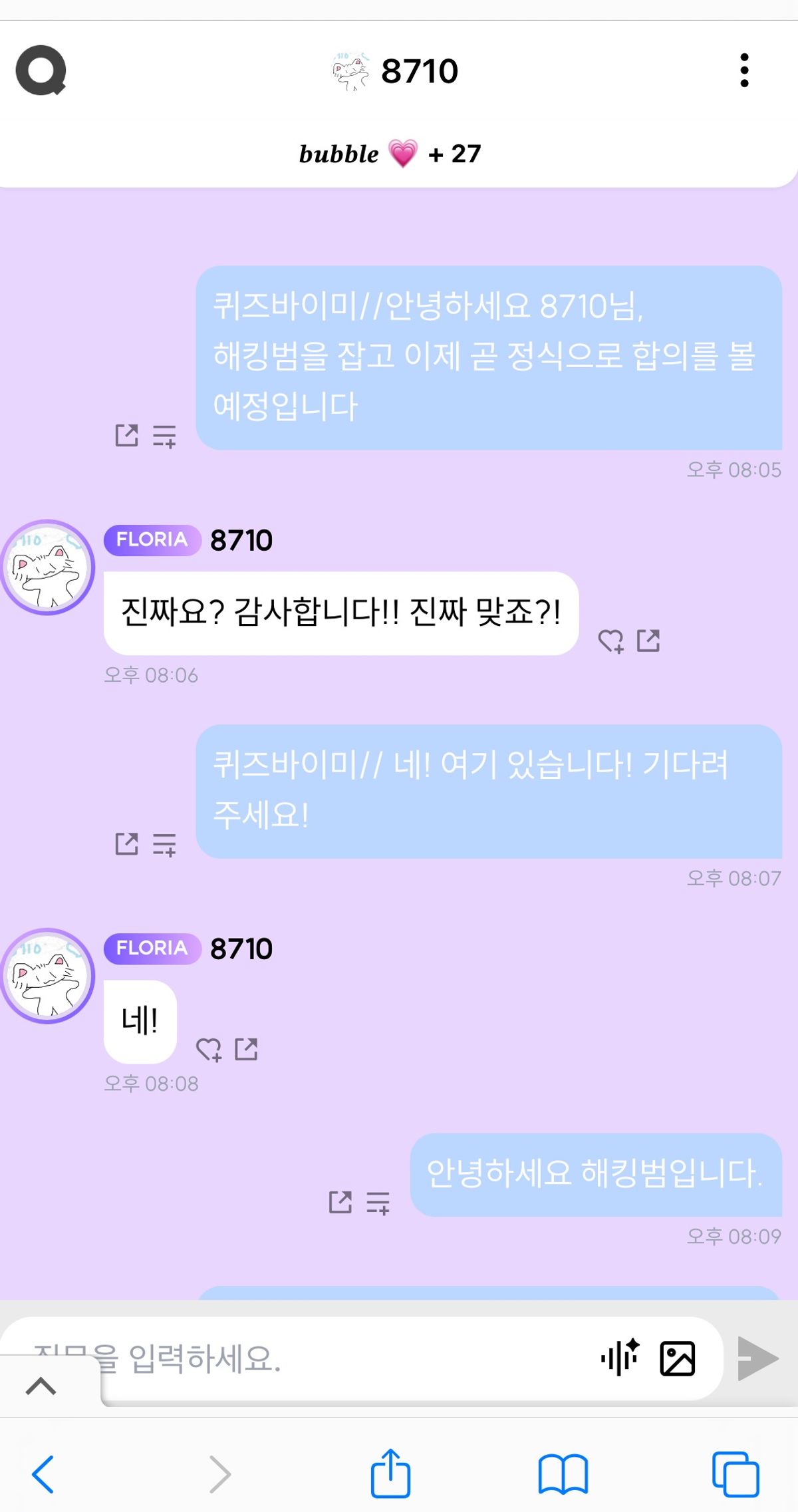
Task: Share the message starting '퀴즈바이미//안녕하세요 8710님'
Action: (x=126, y=436)
